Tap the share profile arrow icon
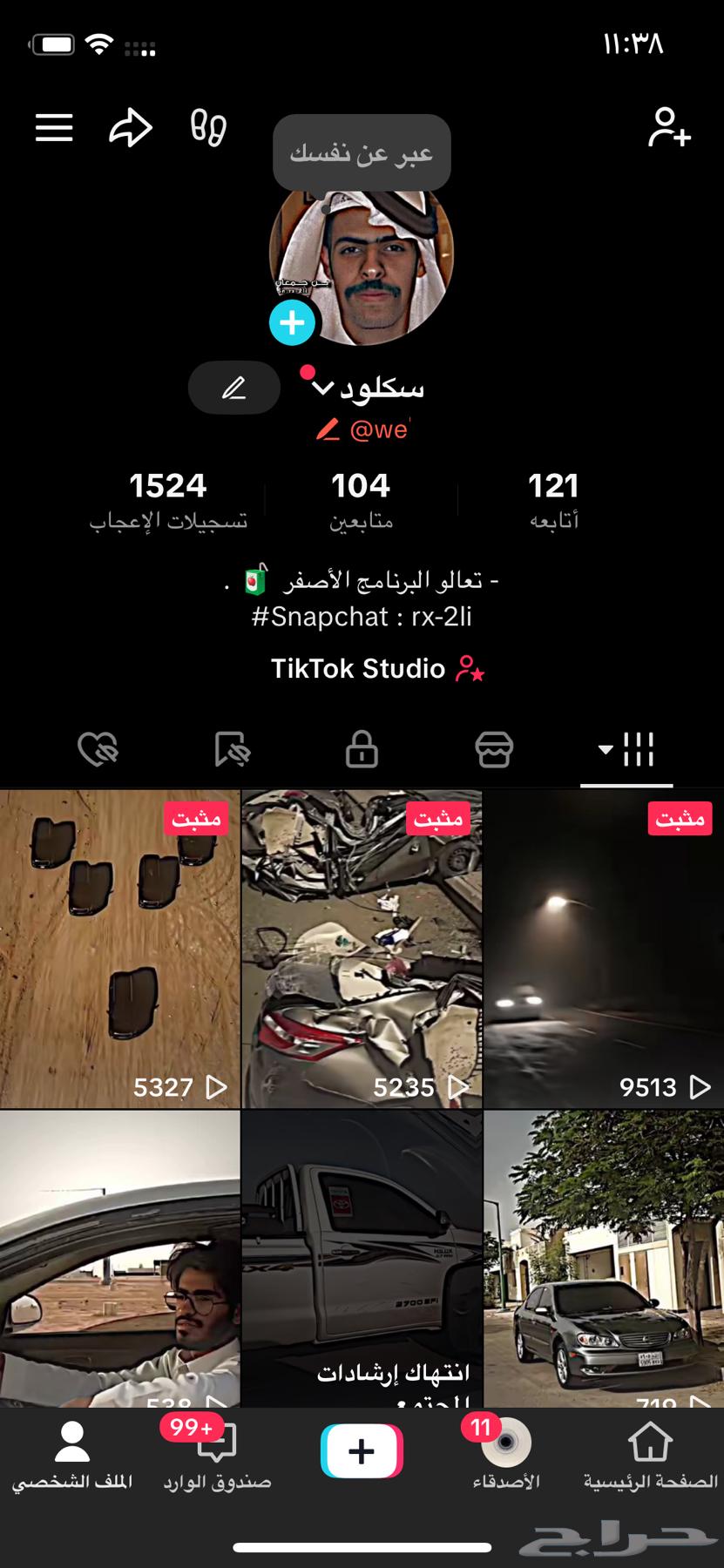 (129, 127)
